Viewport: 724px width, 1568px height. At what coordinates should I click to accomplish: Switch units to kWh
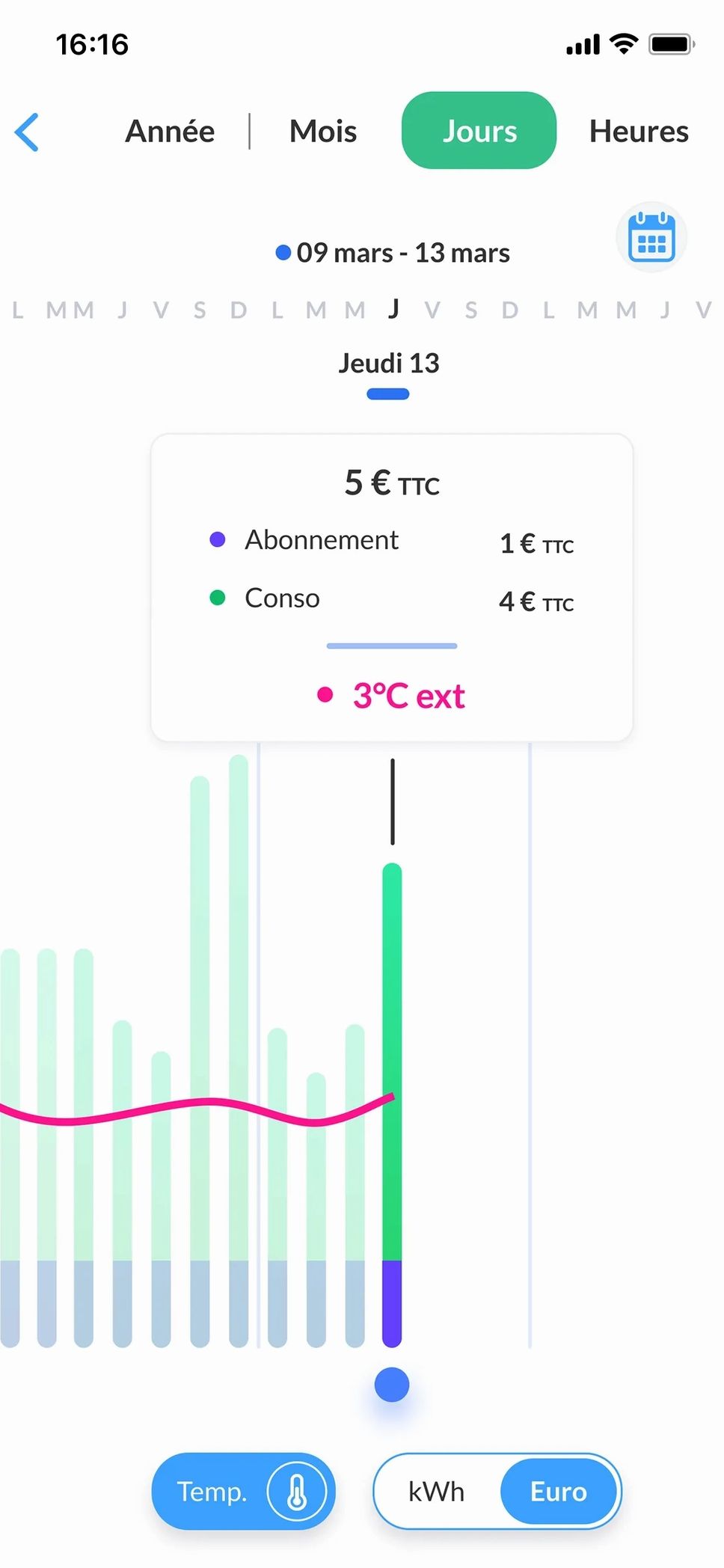coord(436,1492)
